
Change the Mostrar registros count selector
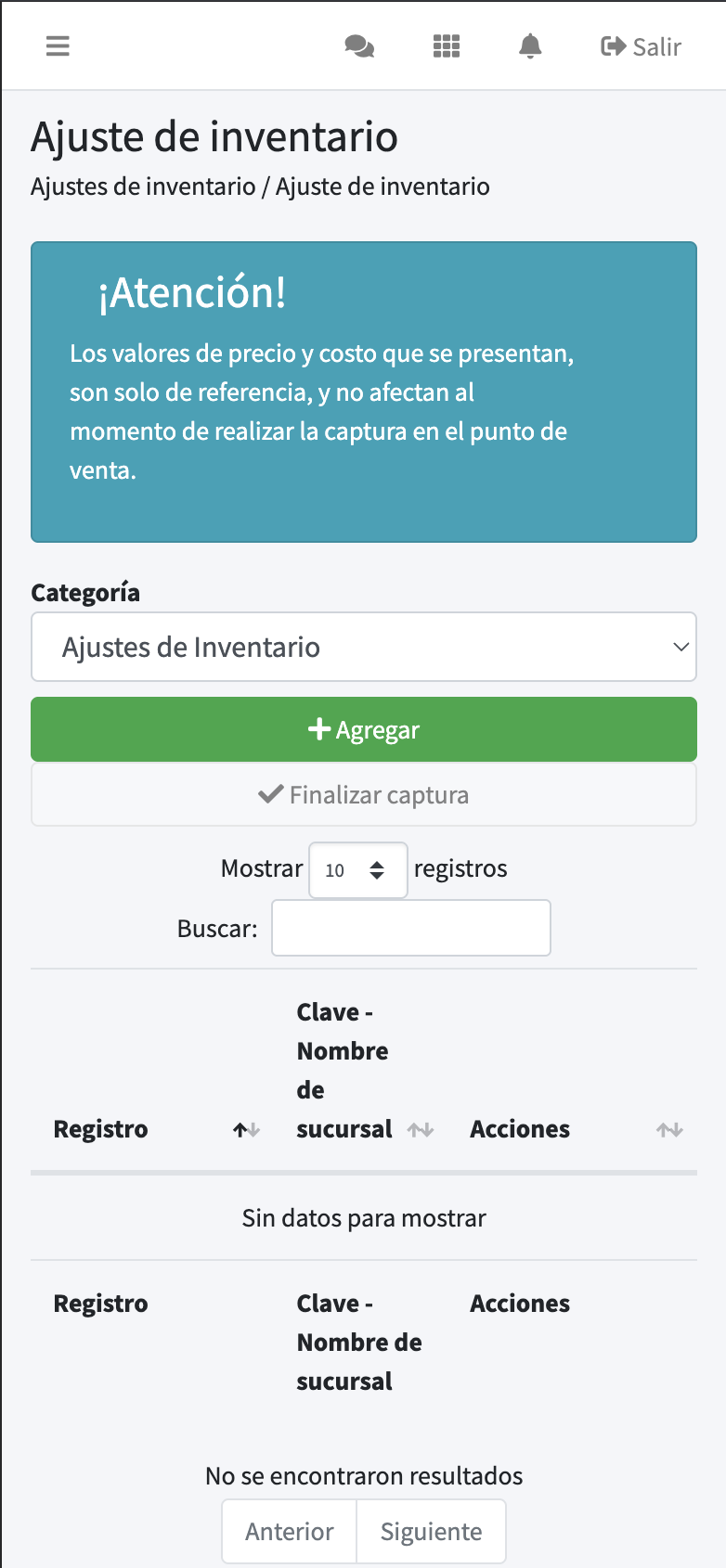click(357, 870)
